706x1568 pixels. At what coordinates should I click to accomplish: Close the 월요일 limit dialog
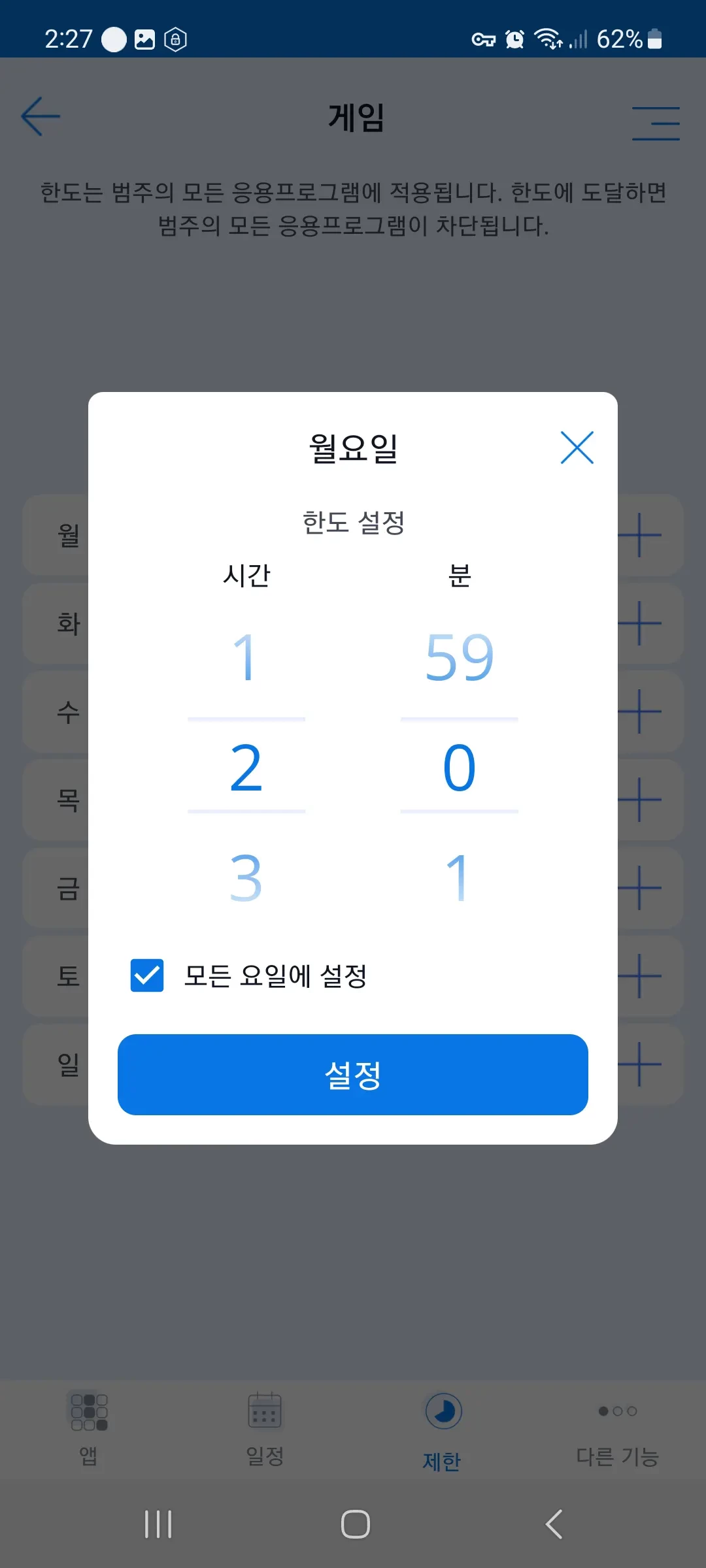coord(577,448)
